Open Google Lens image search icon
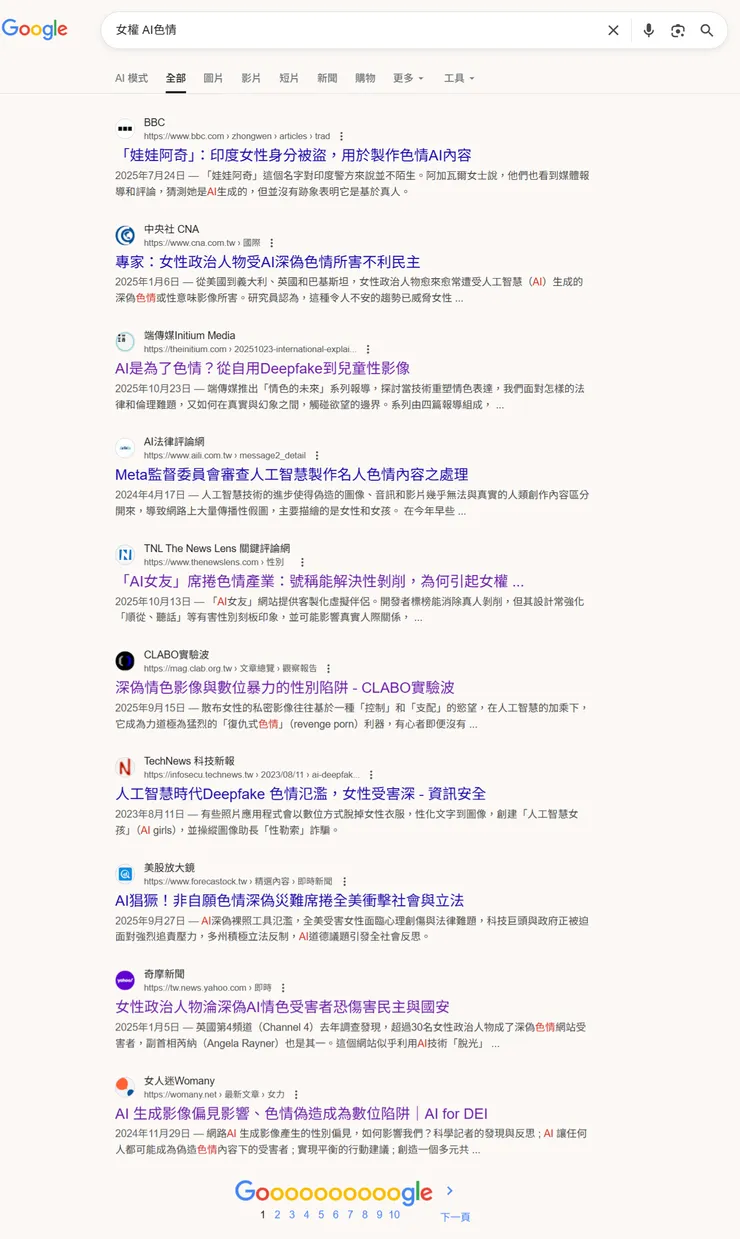 click(678, 30)
